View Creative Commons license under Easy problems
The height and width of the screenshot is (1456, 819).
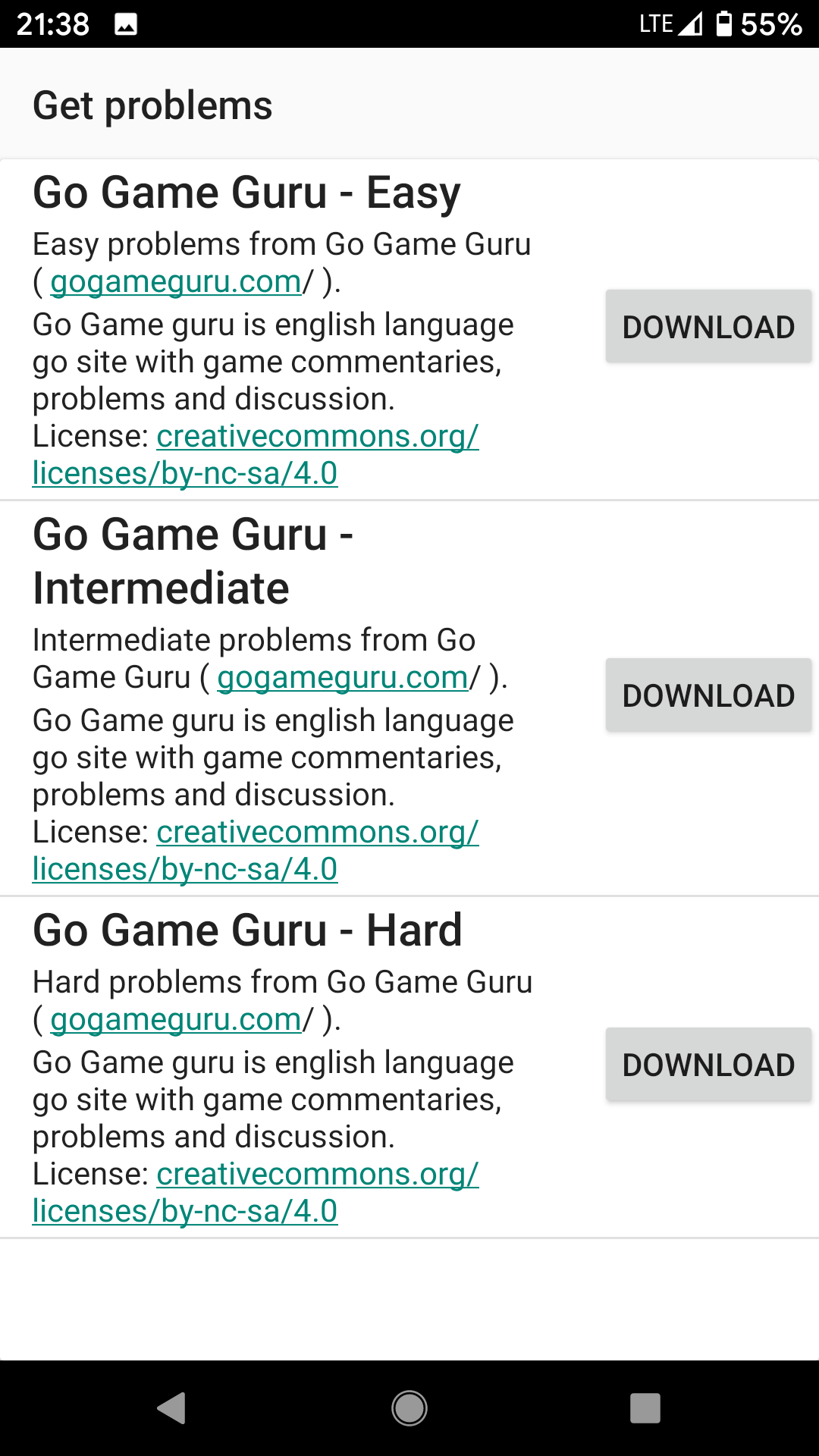(317, 437)
